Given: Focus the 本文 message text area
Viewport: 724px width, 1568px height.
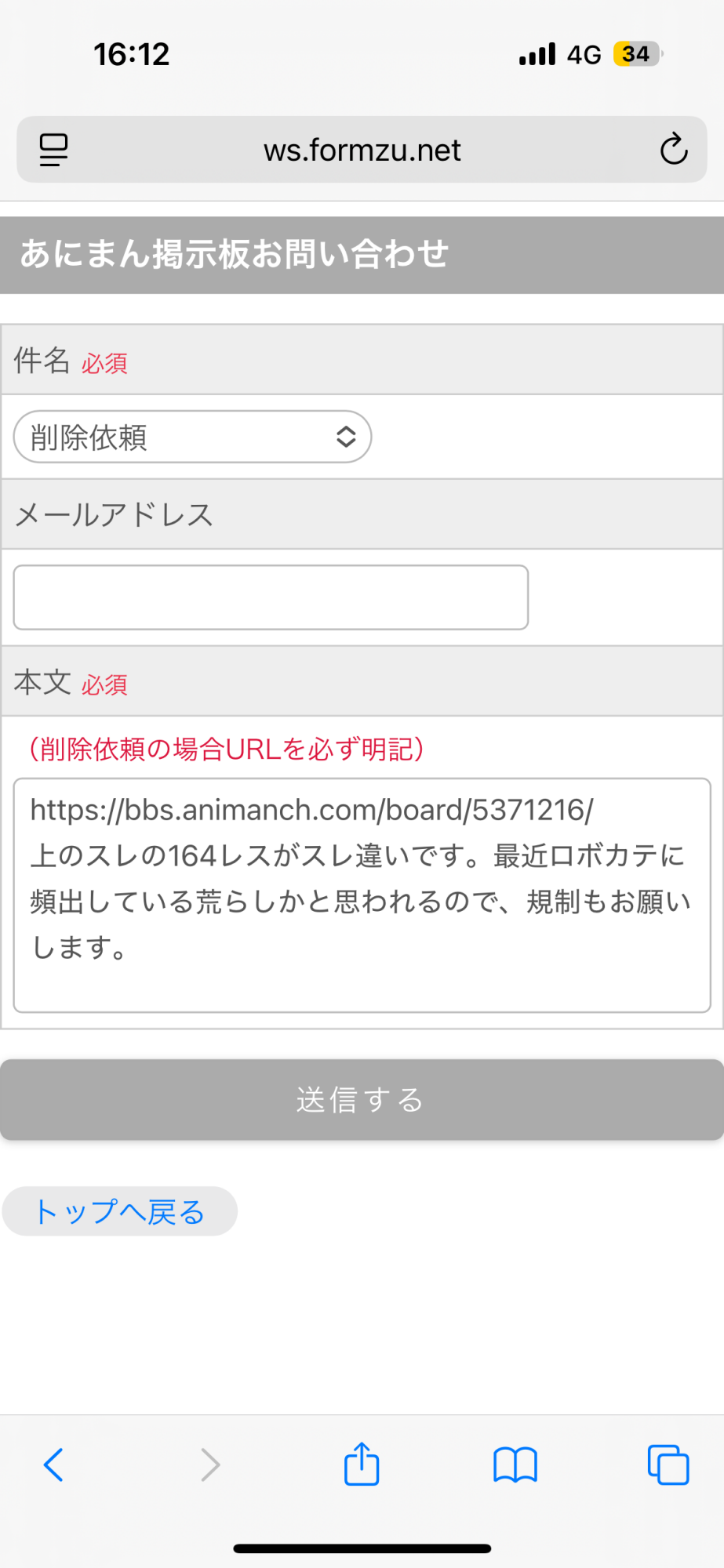Looking at the screenshot, I should click(362, 895).
